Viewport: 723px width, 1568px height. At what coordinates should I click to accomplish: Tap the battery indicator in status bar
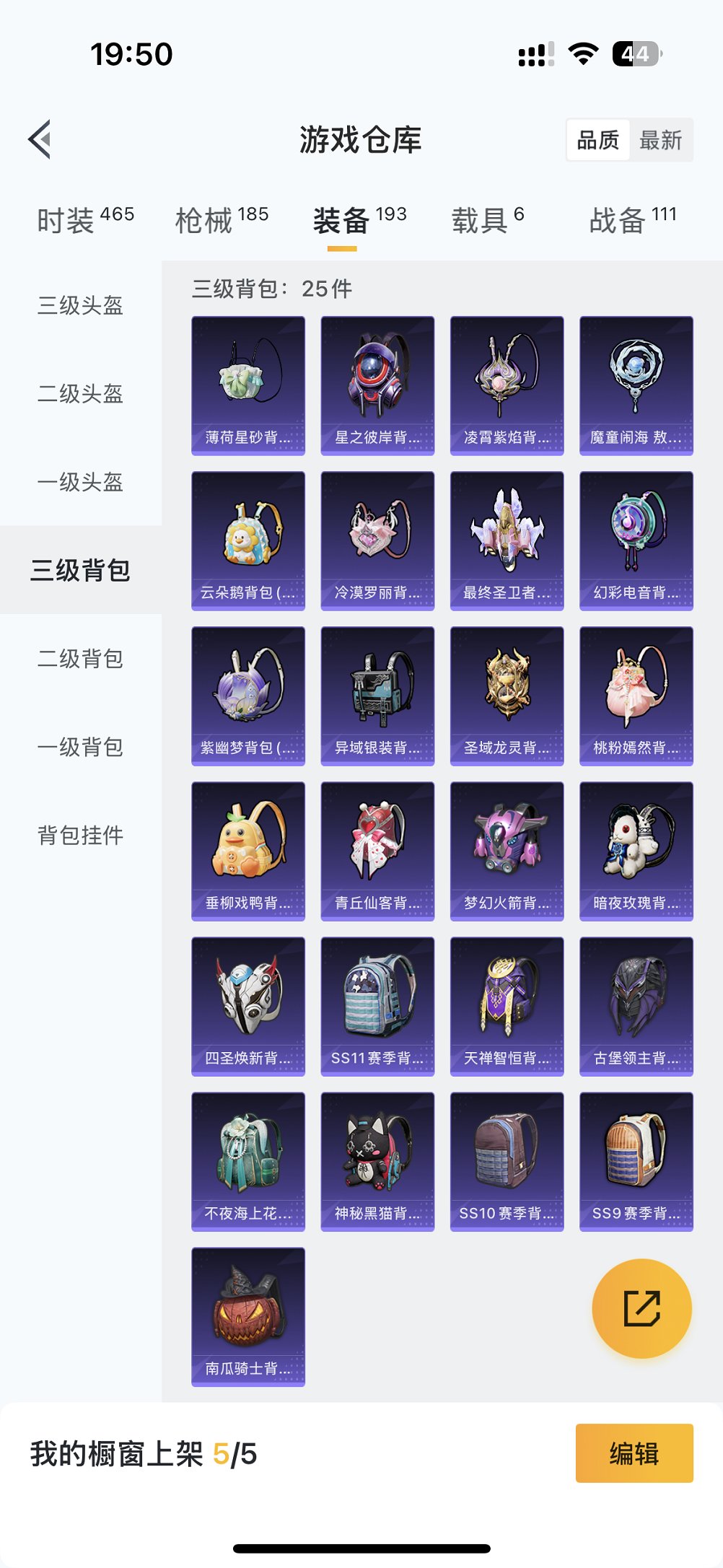[x=635, y=53]
